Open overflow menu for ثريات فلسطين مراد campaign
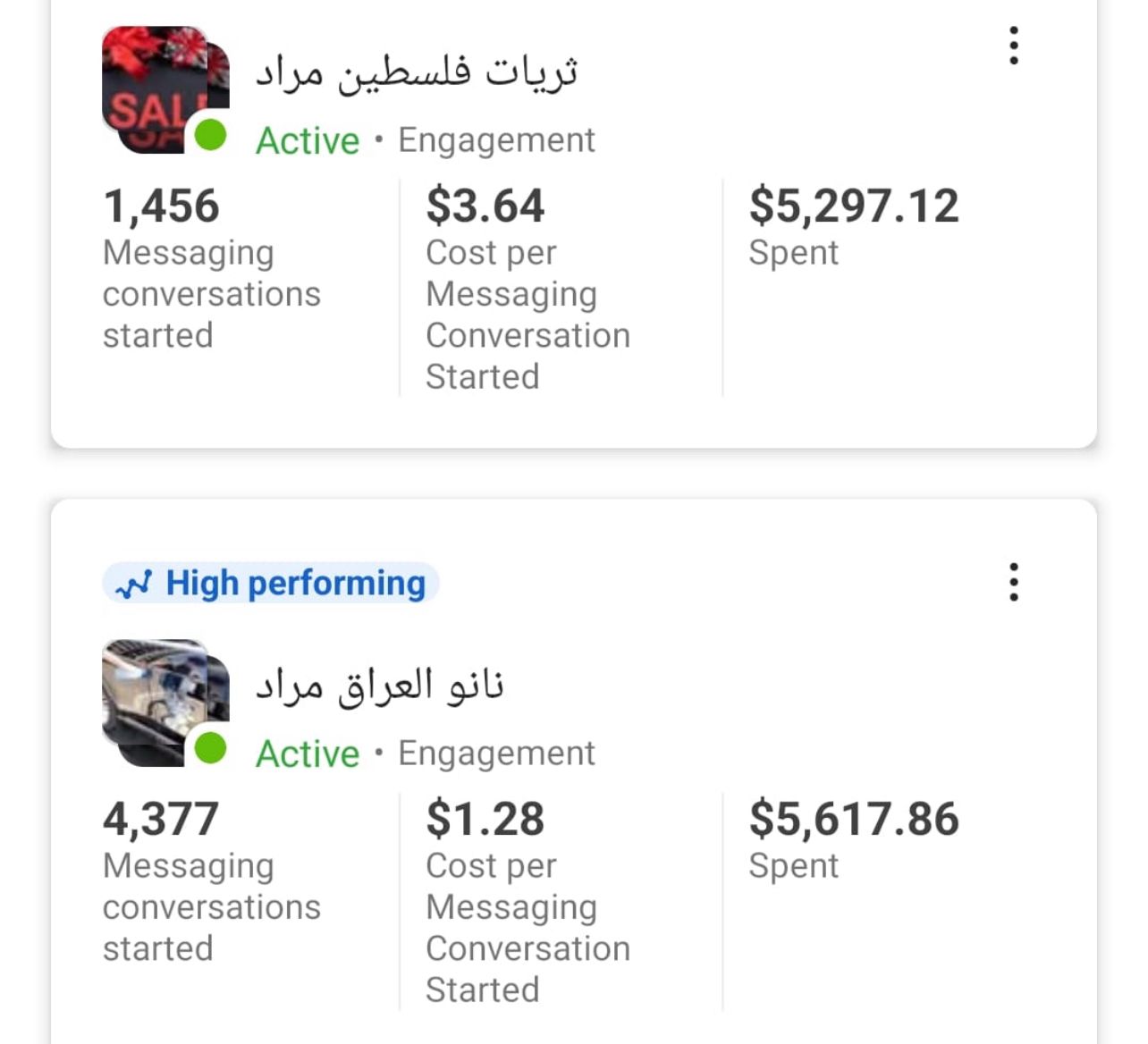 (x=1013, y=46)
